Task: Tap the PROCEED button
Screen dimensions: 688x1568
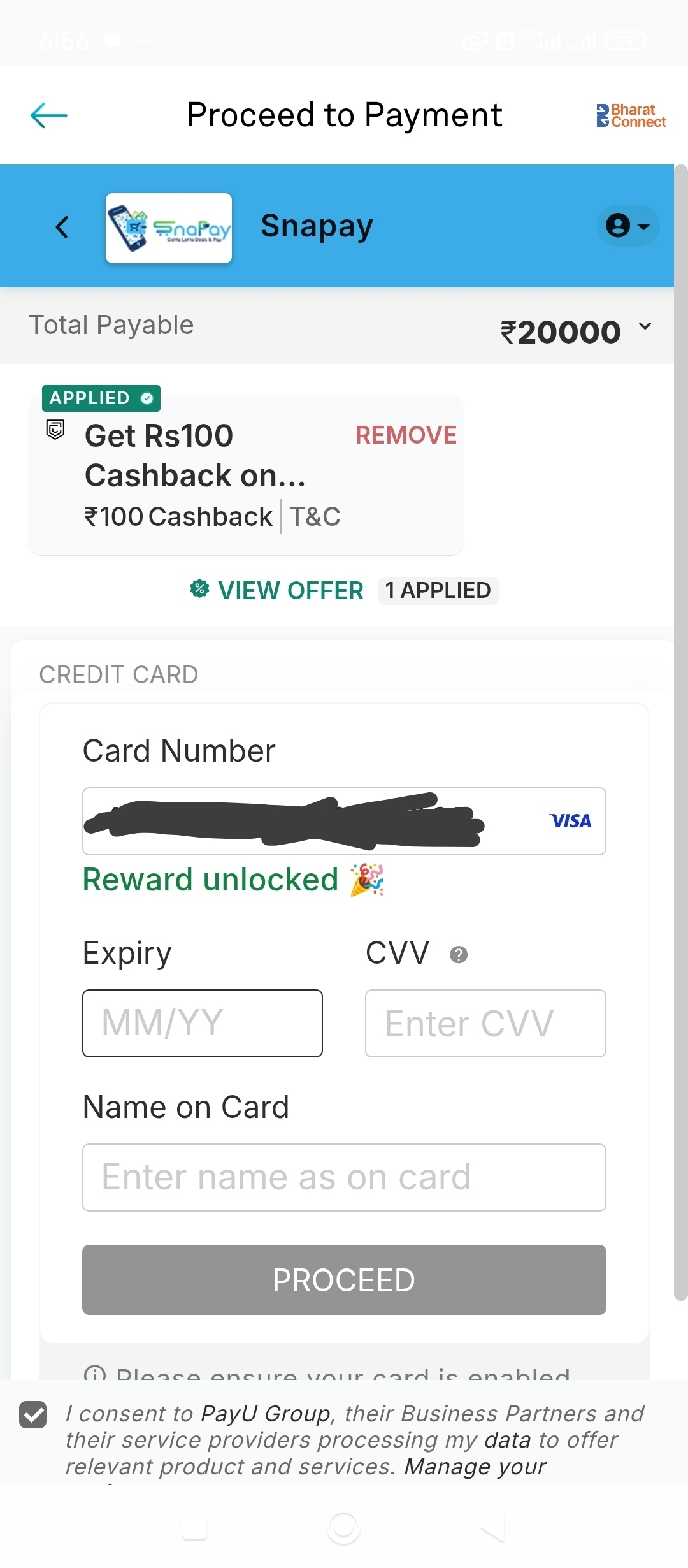Action: (x=344, y=1279)
